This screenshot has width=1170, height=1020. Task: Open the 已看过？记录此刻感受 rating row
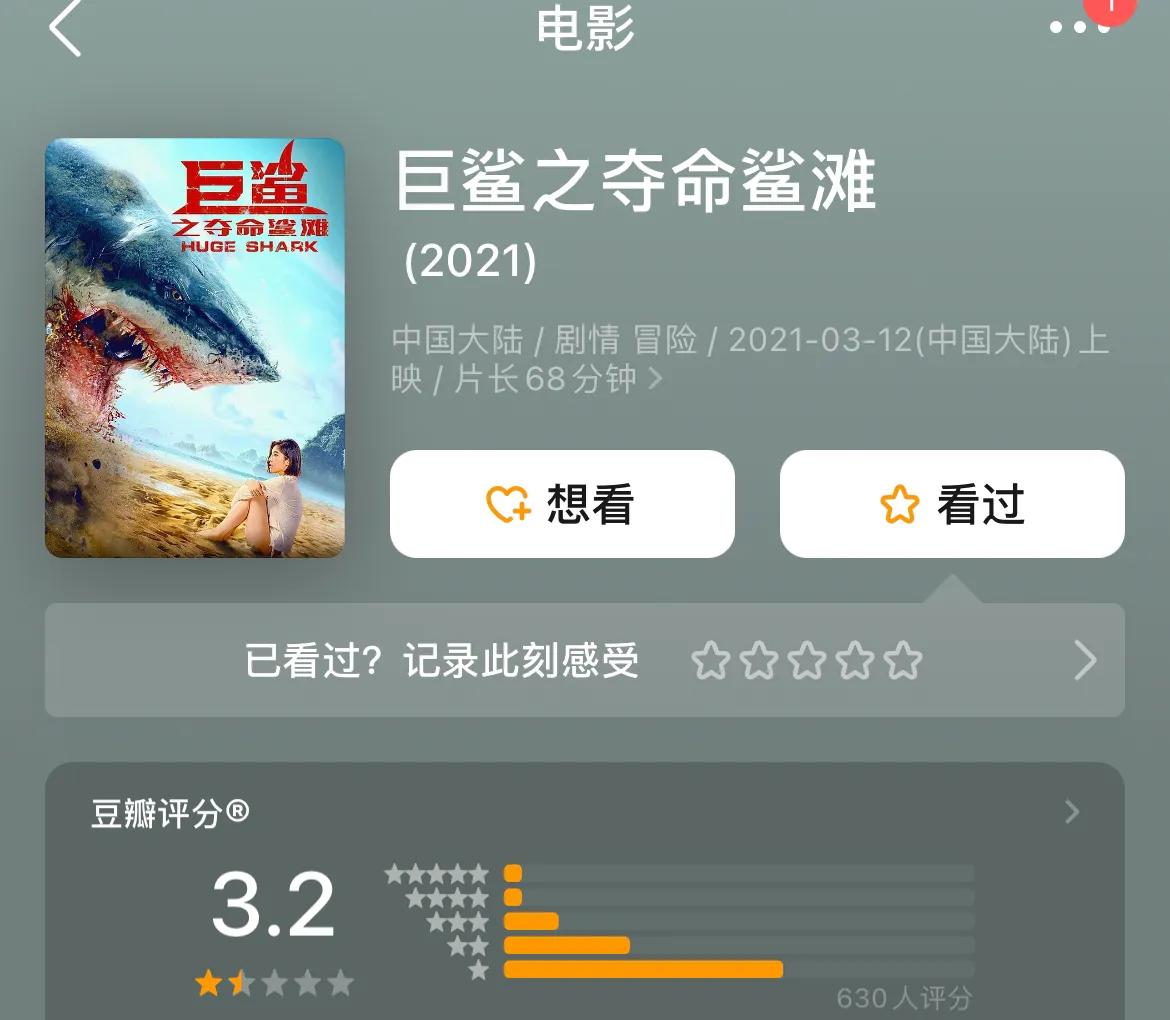584,661
